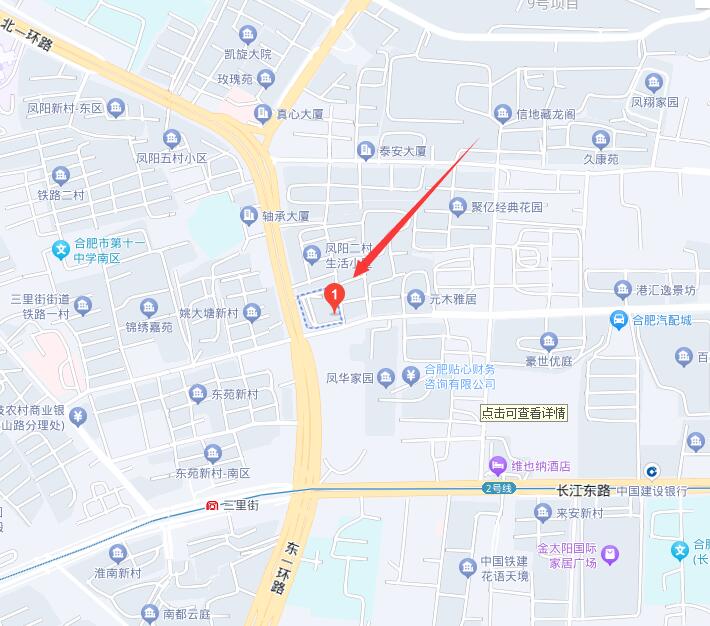The width and height of the screenshot is (710, 626).
Task: Tap the red location marker numbered 1
Action: tap(336, 295)
